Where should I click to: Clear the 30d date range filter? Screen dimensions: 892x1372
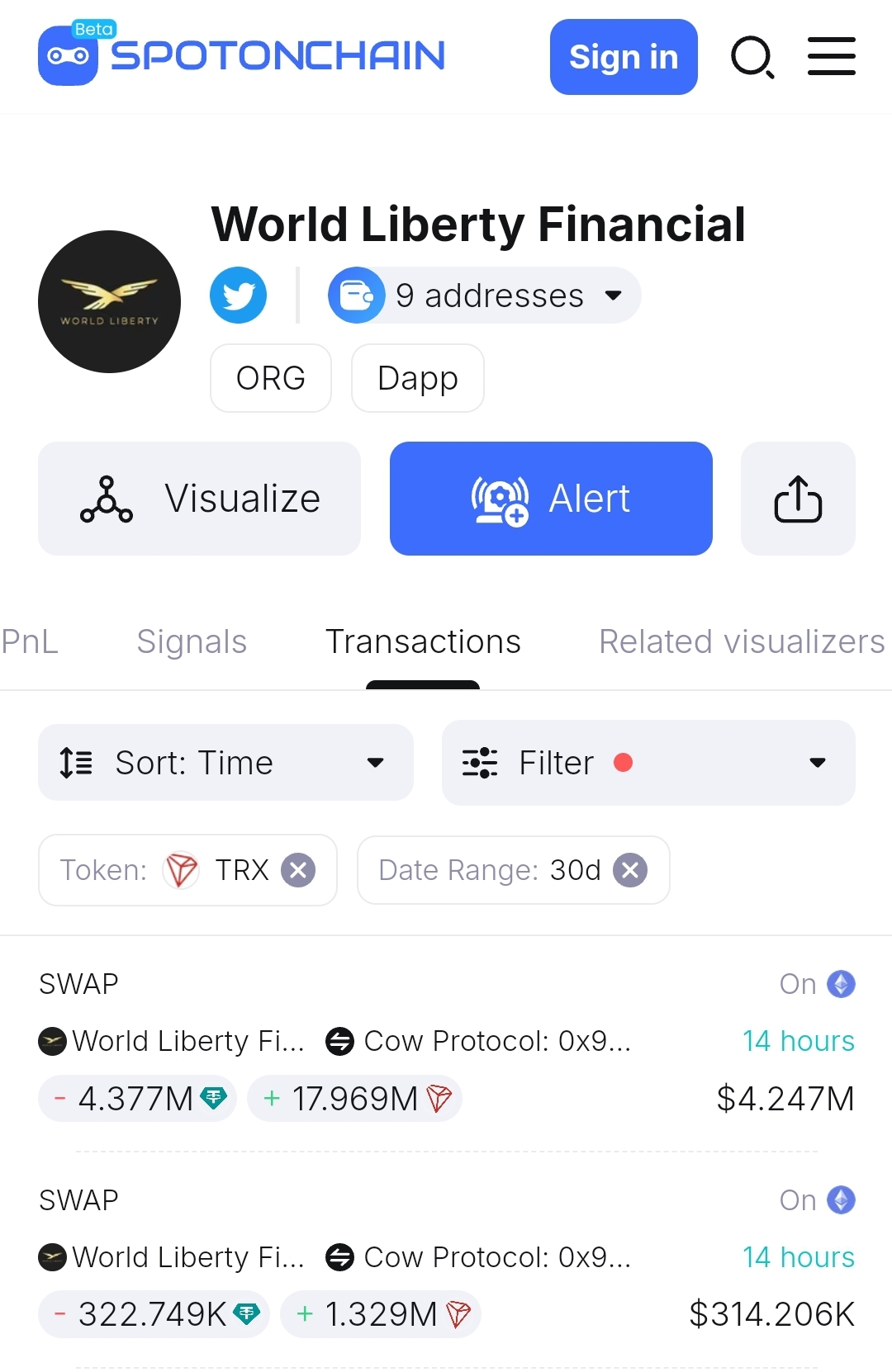(x=630, y=870)
